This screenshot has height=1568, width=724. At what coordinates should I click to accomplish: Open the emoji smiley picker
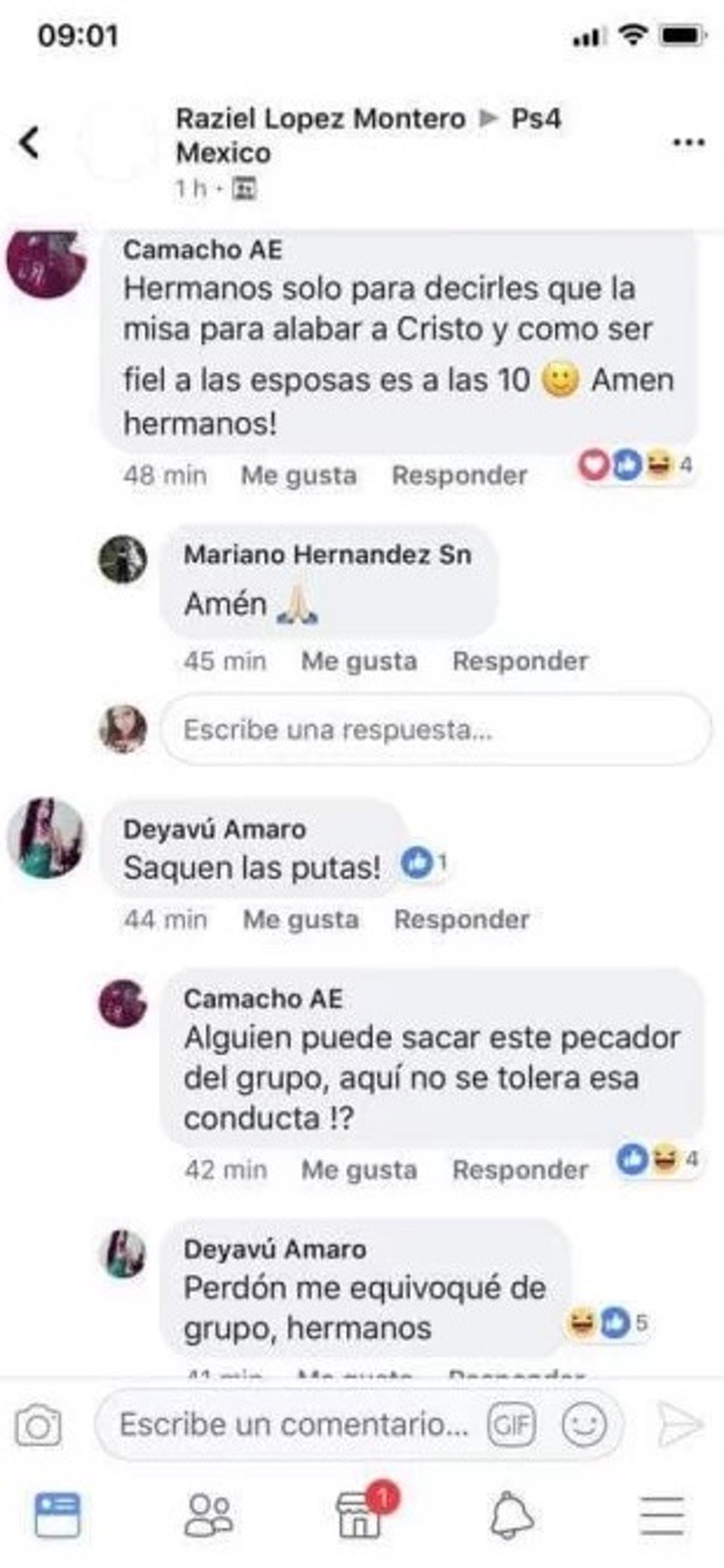tap(585, 1426)
